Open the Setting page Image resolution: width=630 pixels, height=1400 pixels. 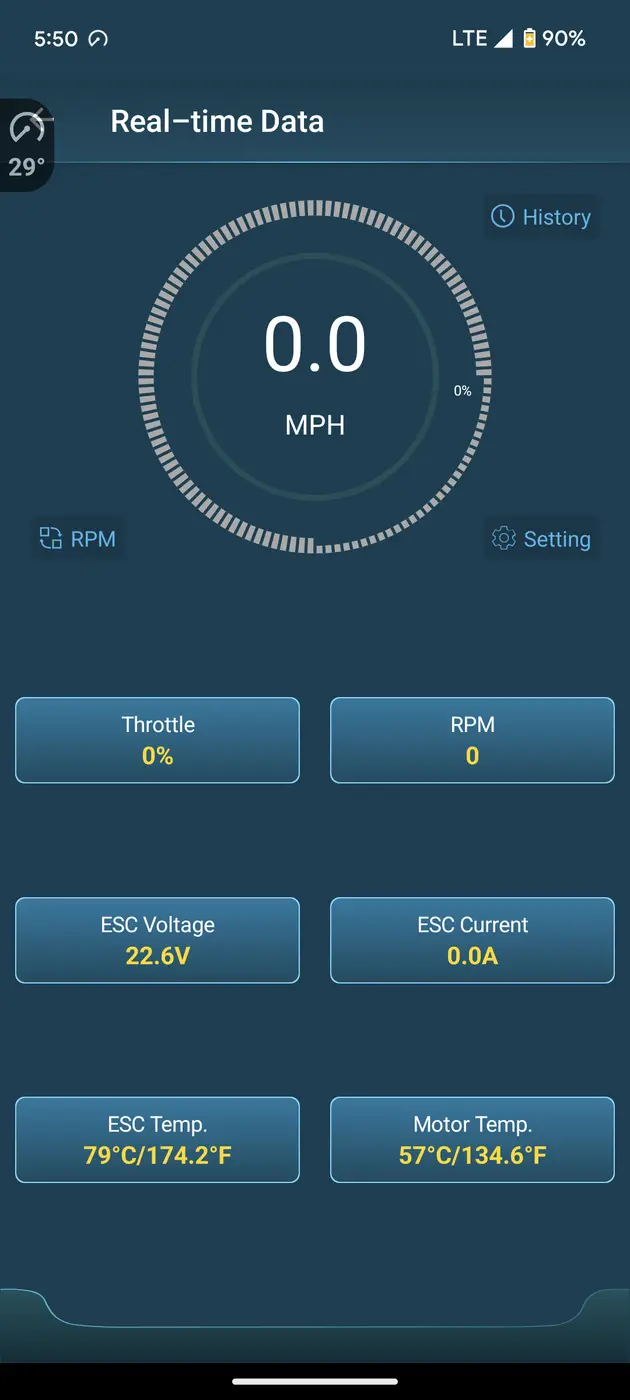pyautogui.click(x=542, y=539)
